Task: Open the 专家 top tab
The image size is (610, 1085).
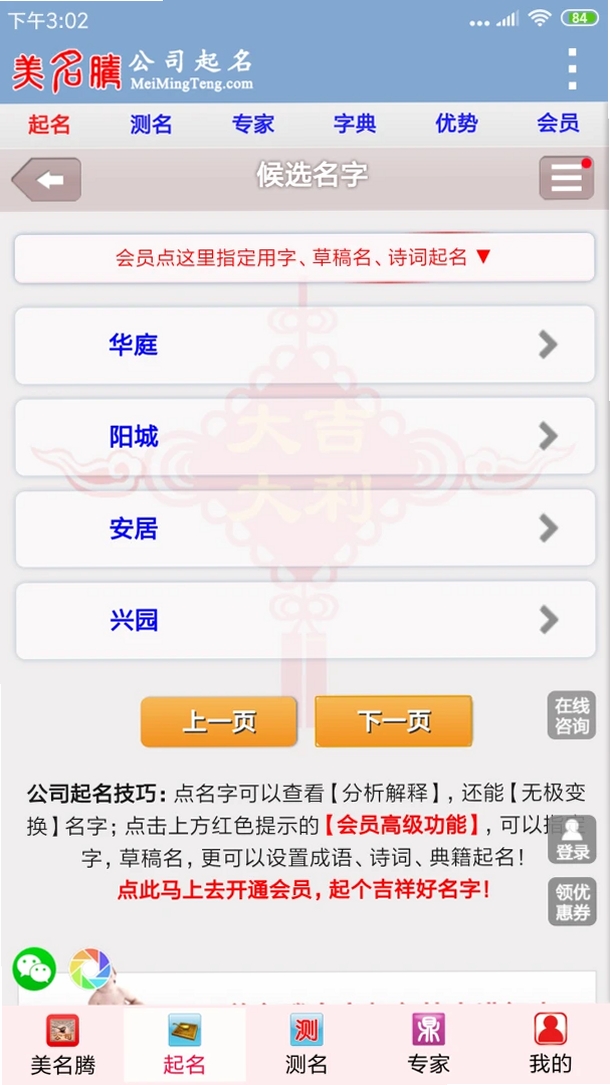Action: click(x=252, y=125)
